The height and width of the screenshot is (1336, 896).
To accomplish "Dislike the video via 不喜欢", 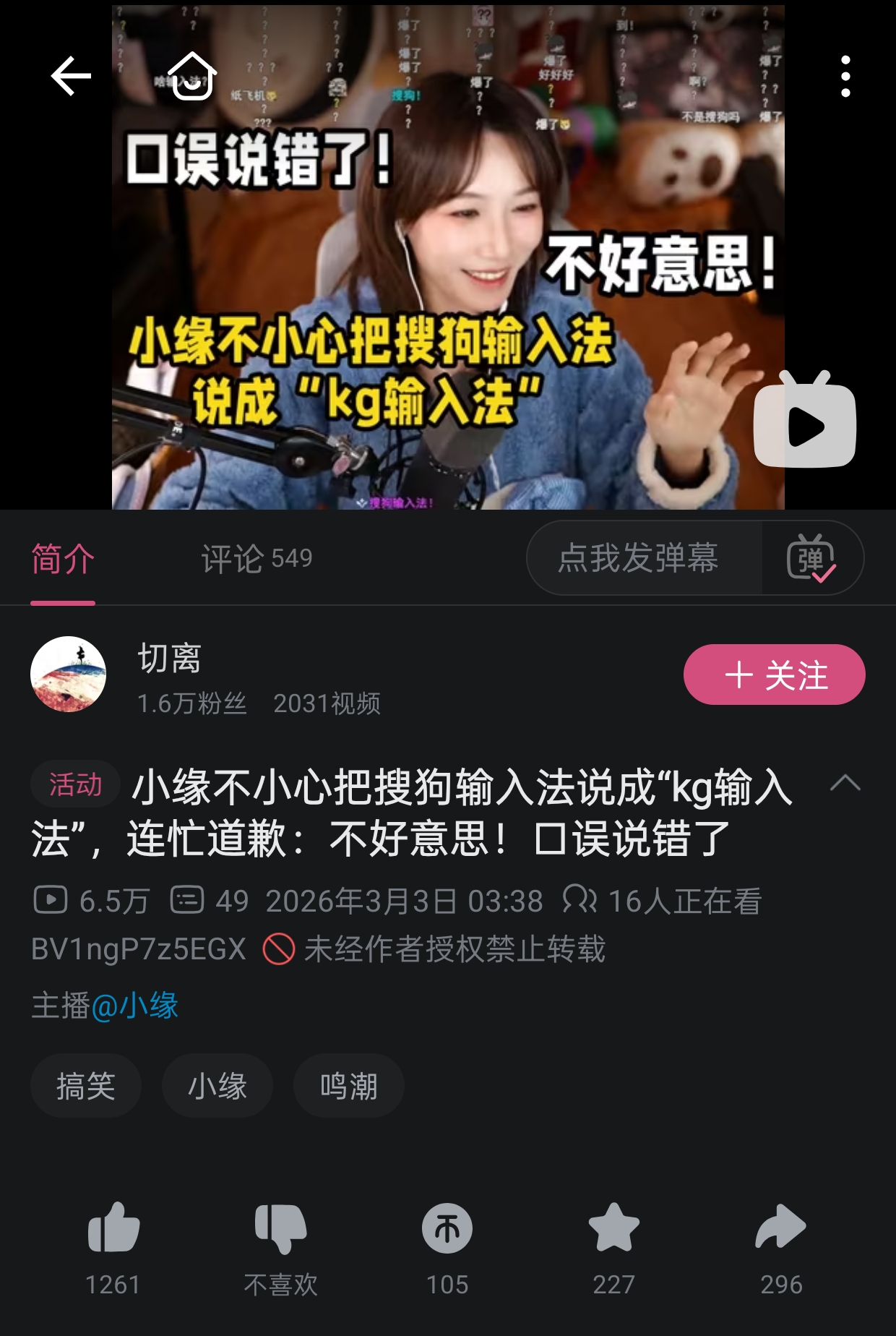I will (280, 1228).
